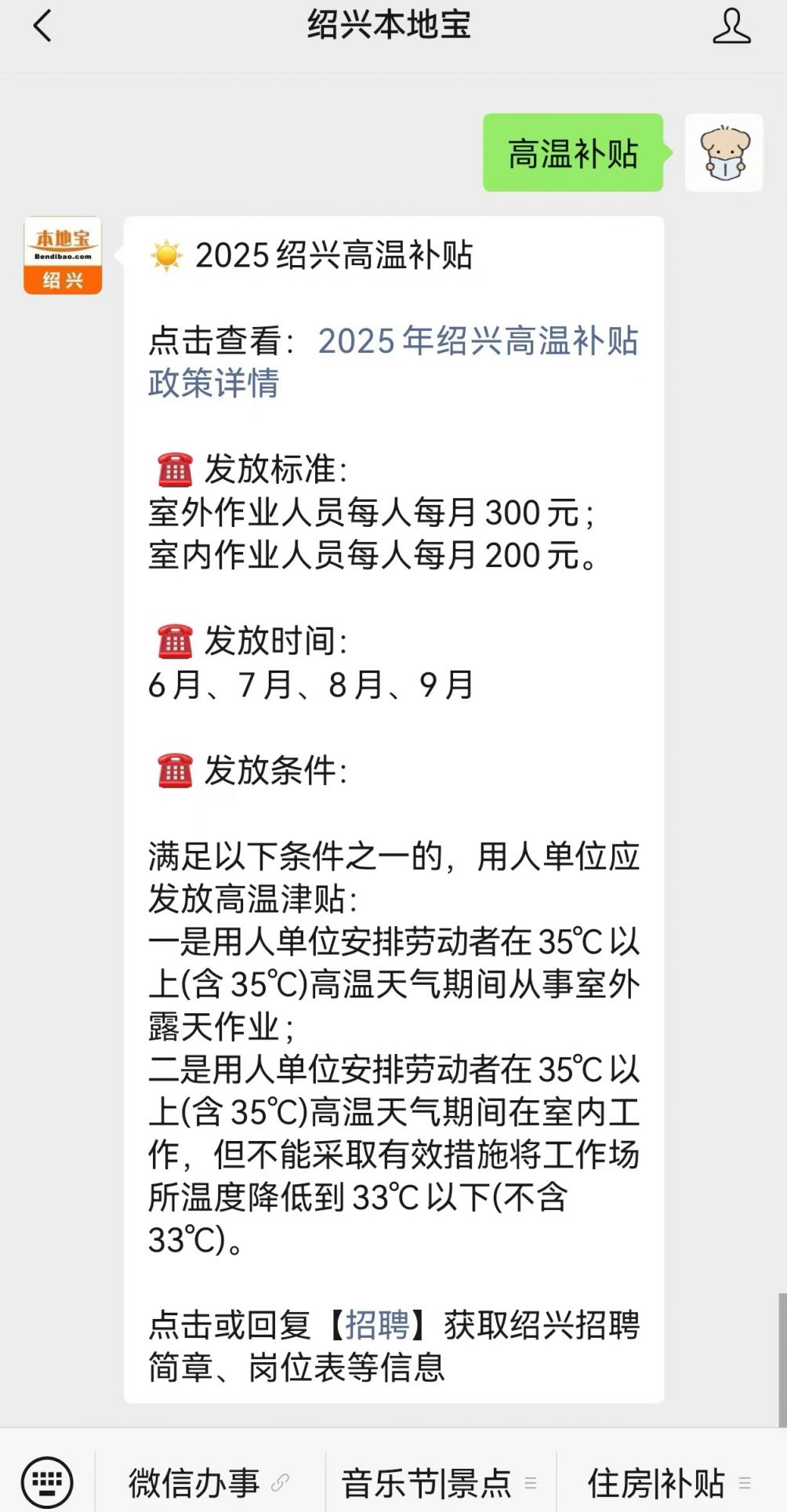Expand the 住房|补贴 menu
The width and height of the screenshot is (787, 1512).
pyautogui.click(x=671, y=1482)
